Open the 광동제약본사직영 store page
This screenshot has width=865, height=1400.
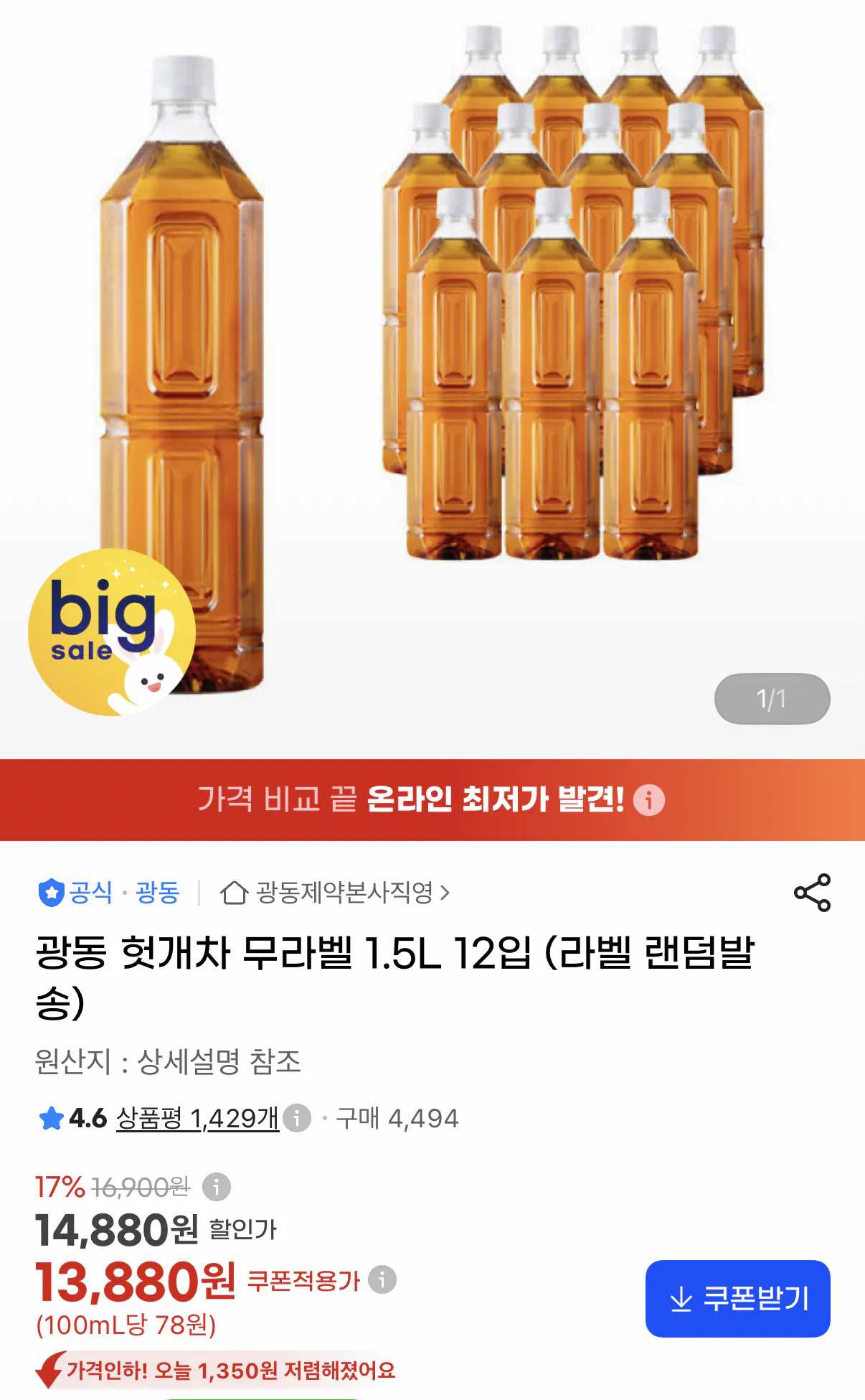tap(336, 893)
